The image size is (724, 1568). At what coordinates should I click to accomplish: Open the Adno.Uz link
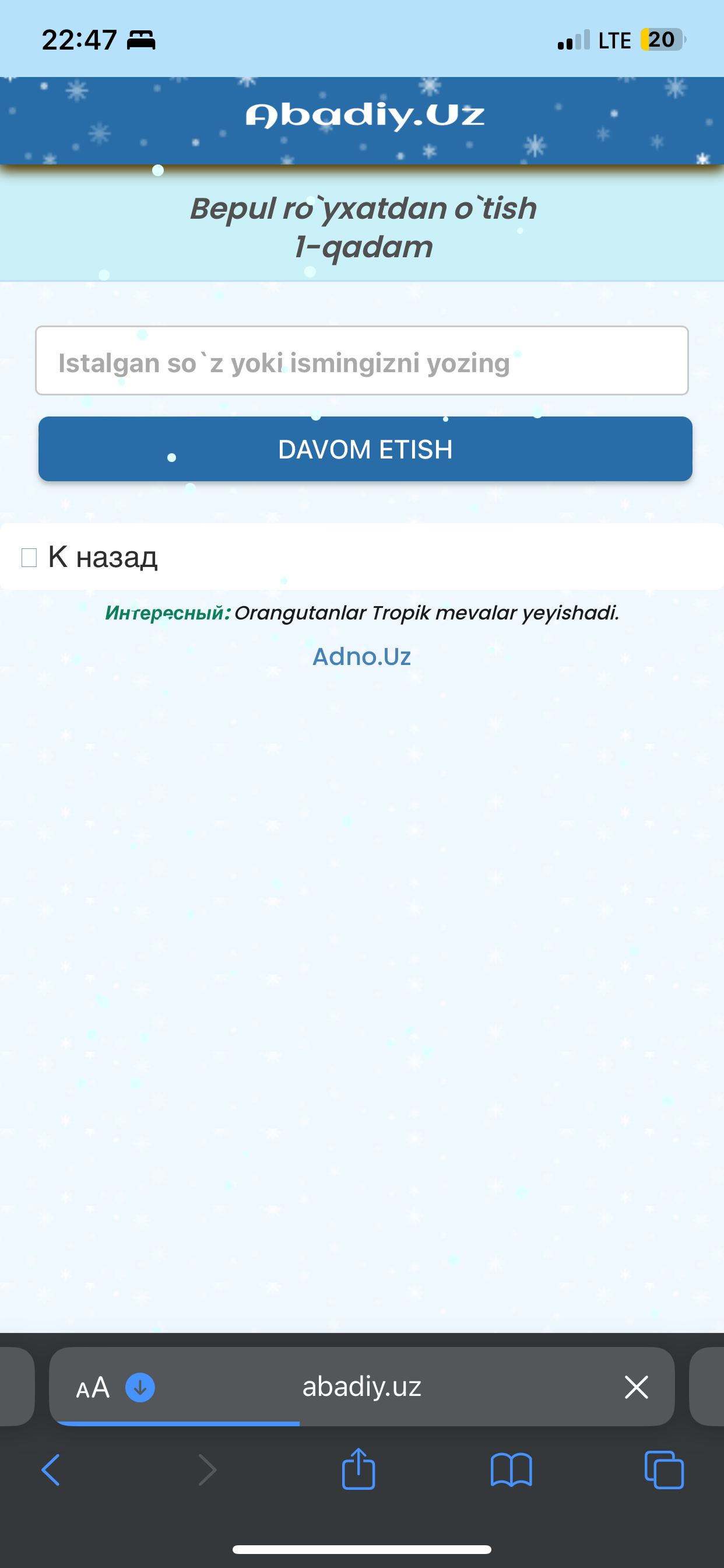pos(361,656)
